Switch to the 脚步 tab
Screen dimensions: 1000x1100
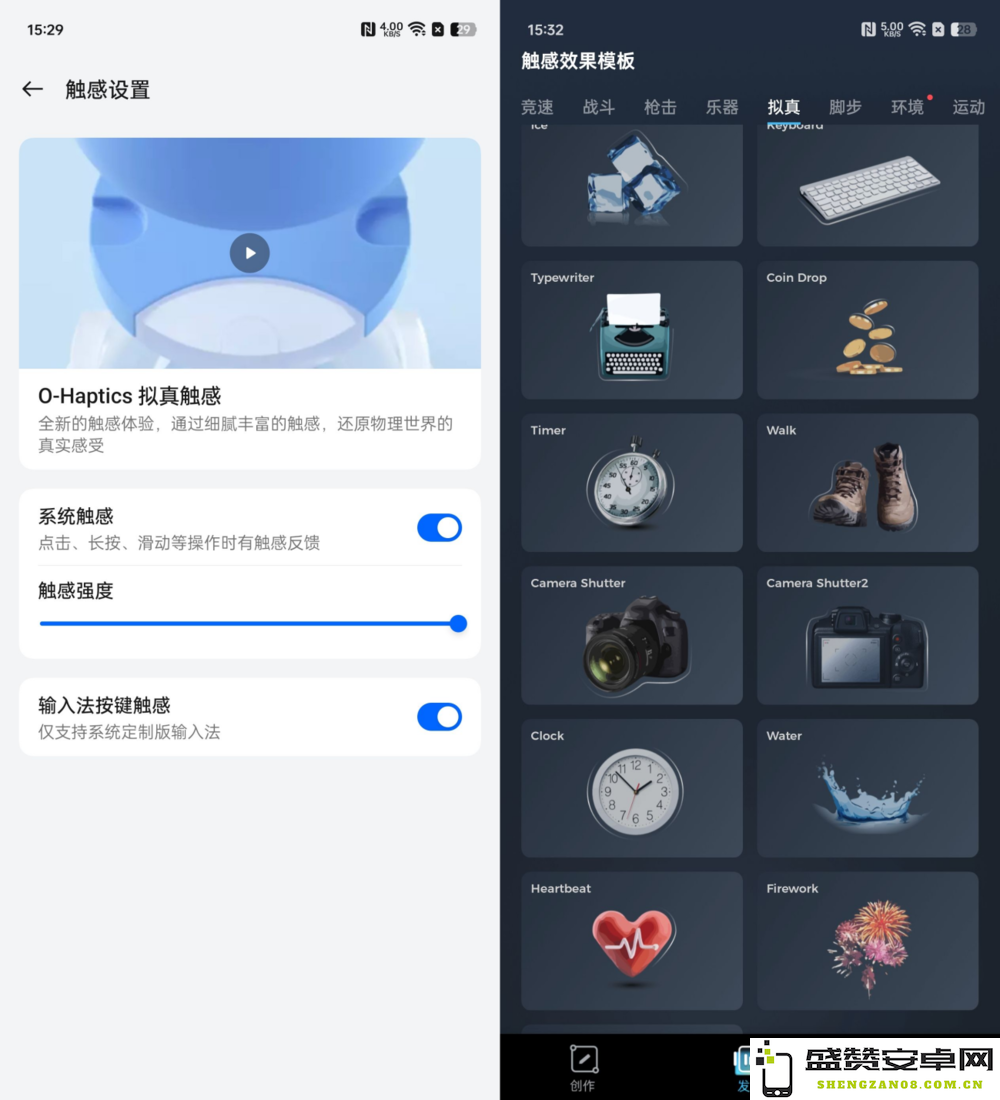click(x=845, y=107)
